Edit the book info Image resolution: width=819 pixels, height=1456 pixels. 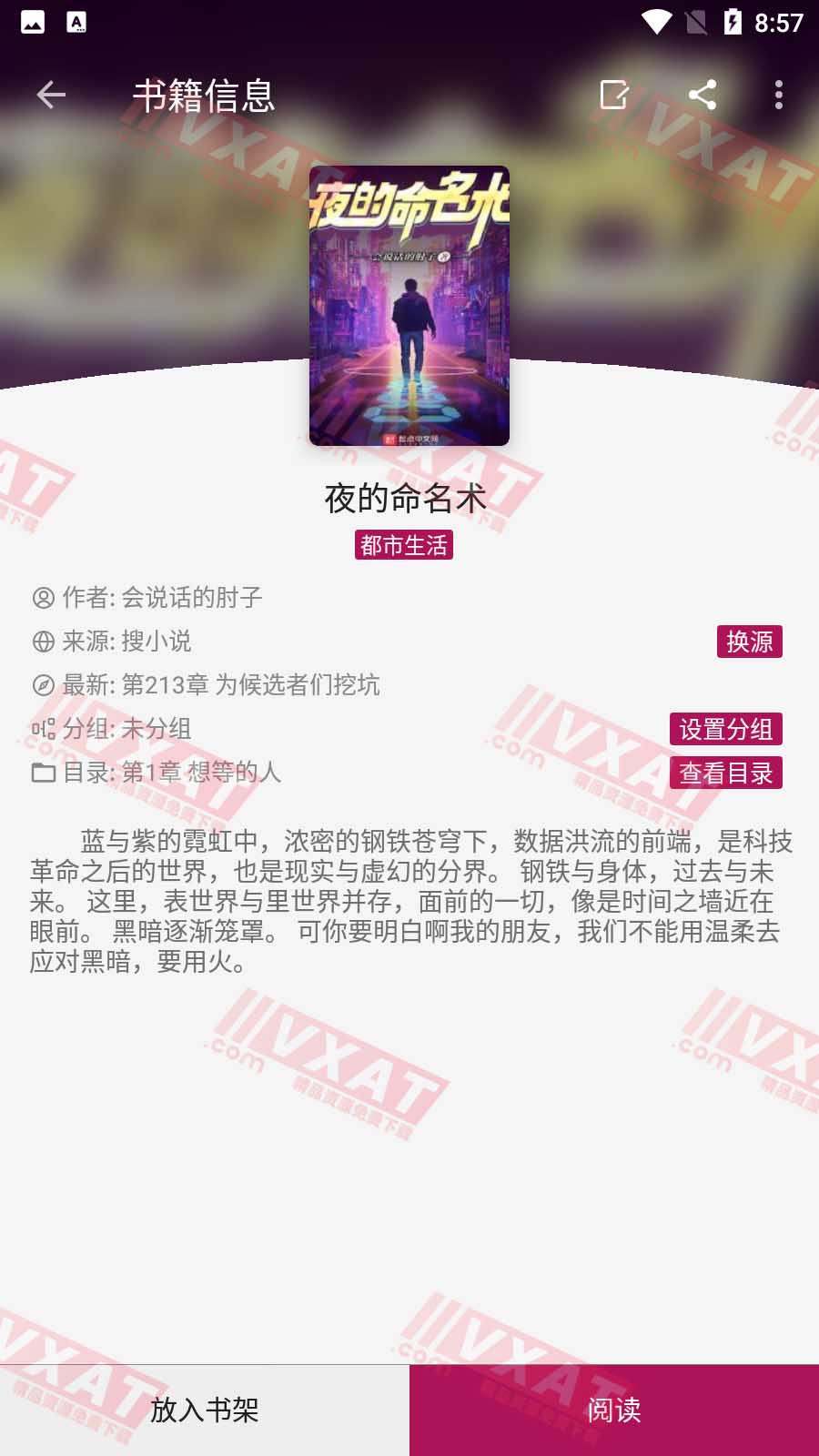click(614, 95)
